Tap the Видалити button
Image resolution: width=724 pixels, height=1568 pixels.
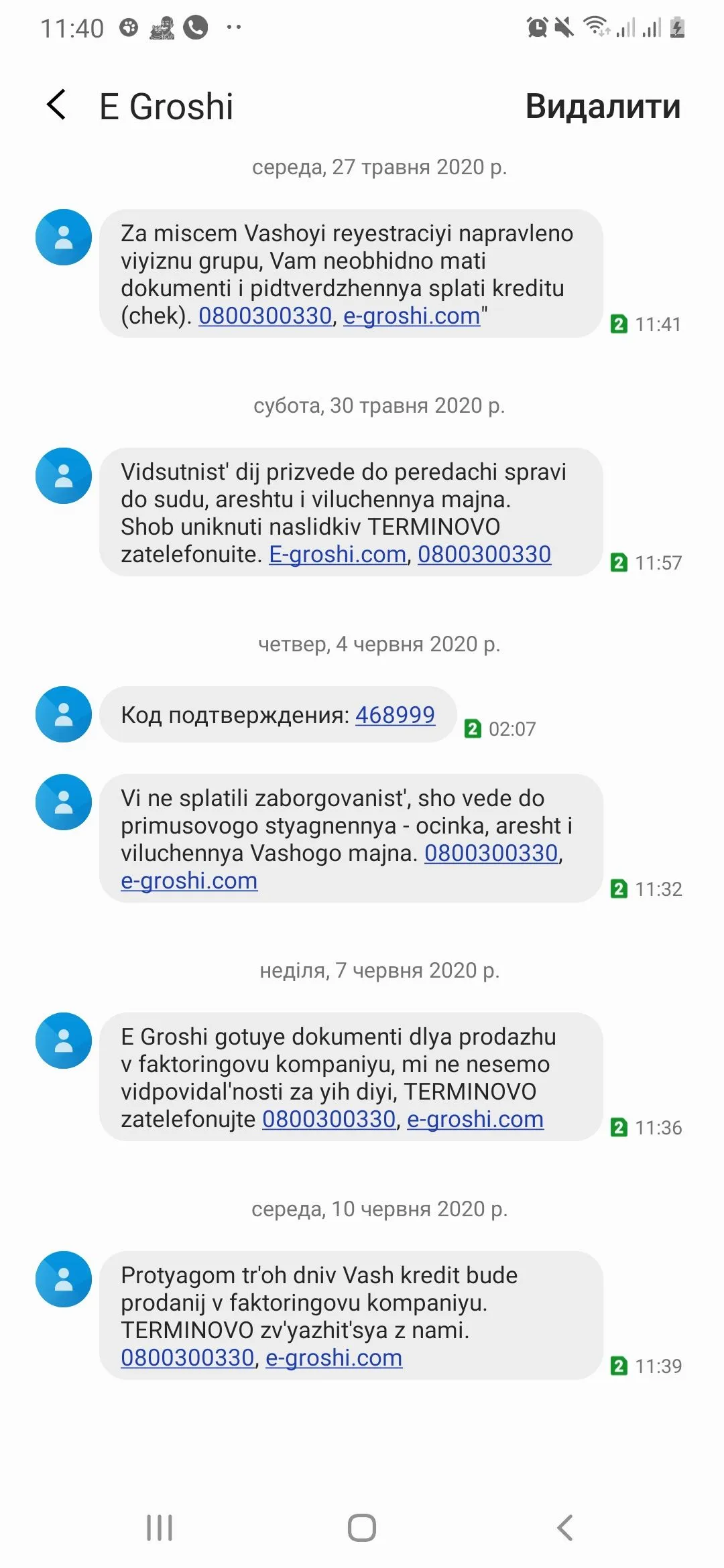[x=602, y=107]
